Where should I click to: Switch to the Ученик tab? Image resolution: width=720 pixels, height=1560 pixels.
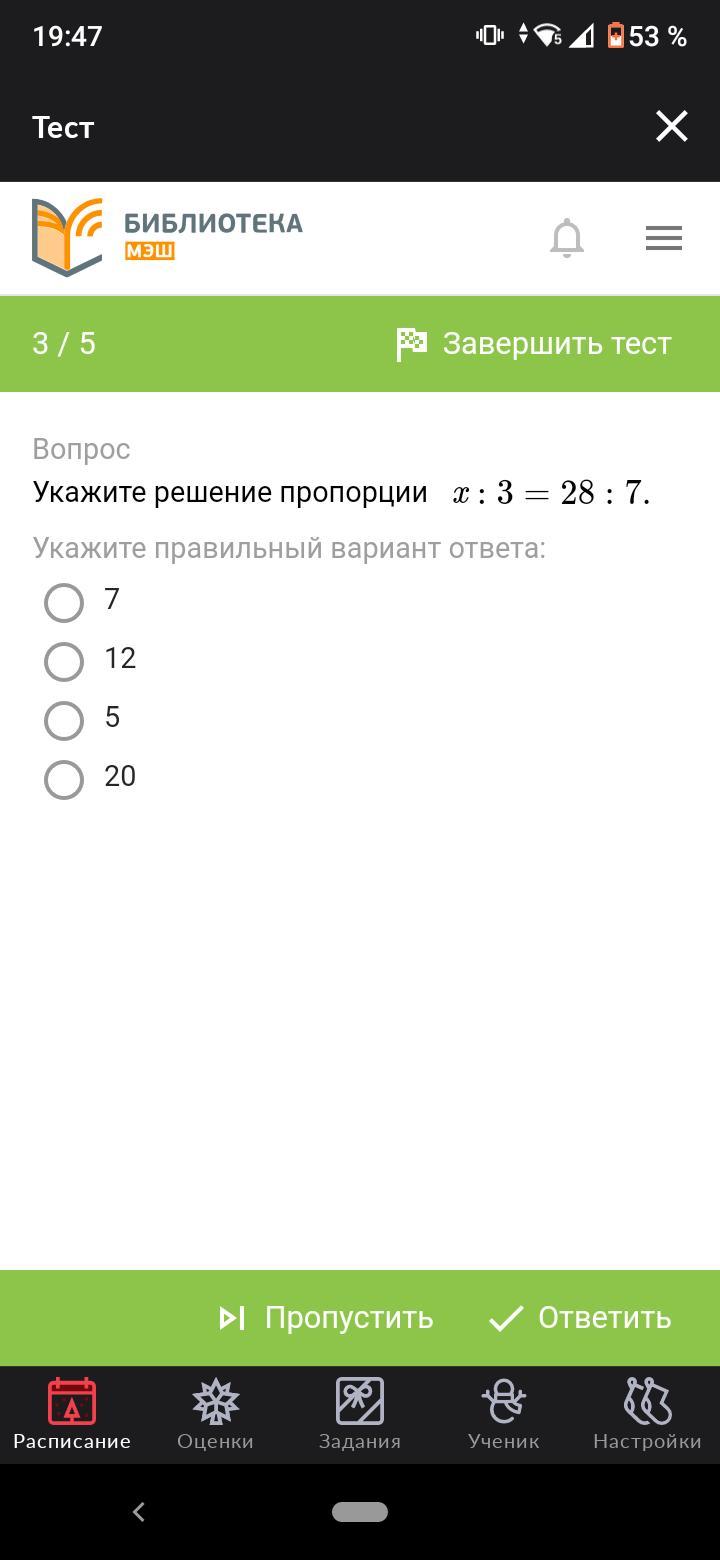point(503,1414)
